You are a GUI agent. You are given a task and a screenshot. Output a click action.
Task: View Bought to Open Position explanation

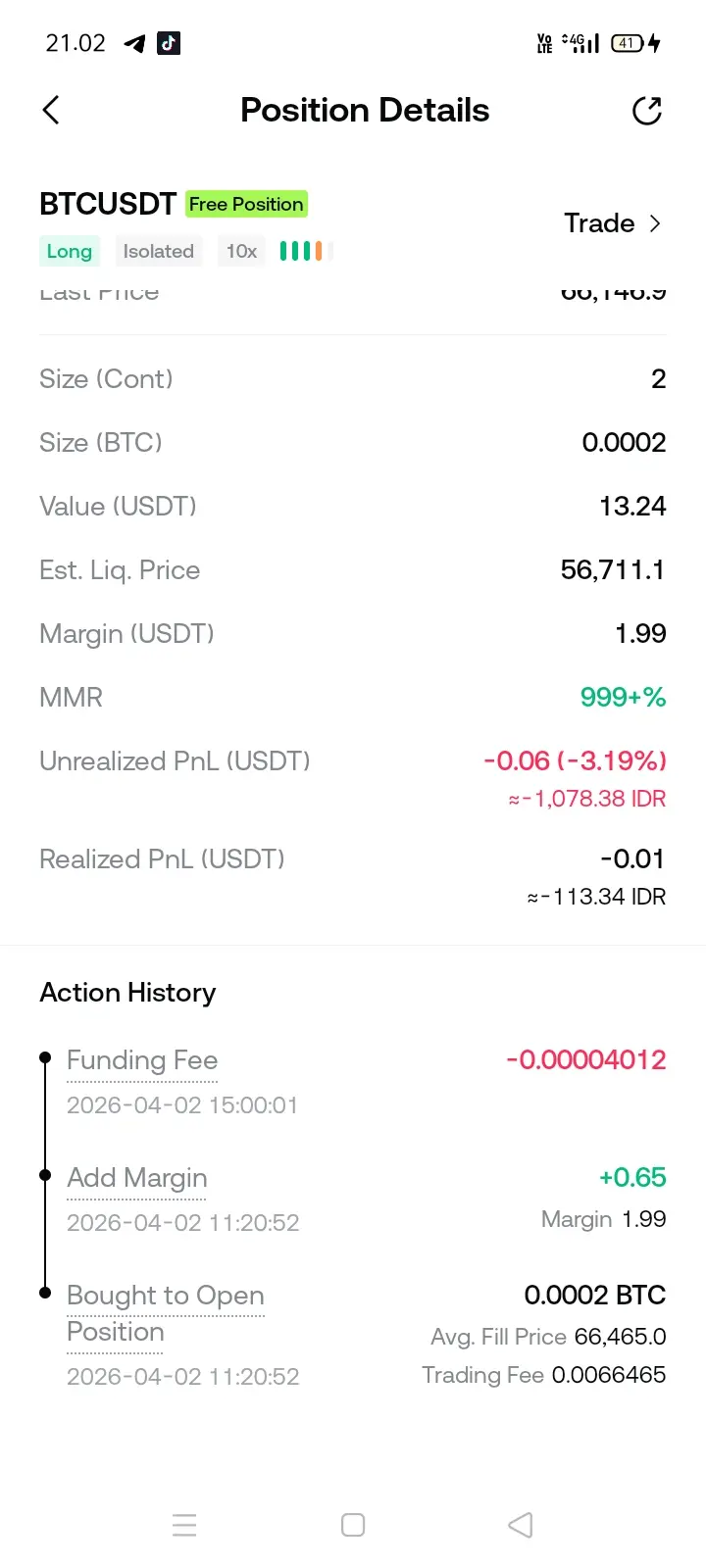165,1297
